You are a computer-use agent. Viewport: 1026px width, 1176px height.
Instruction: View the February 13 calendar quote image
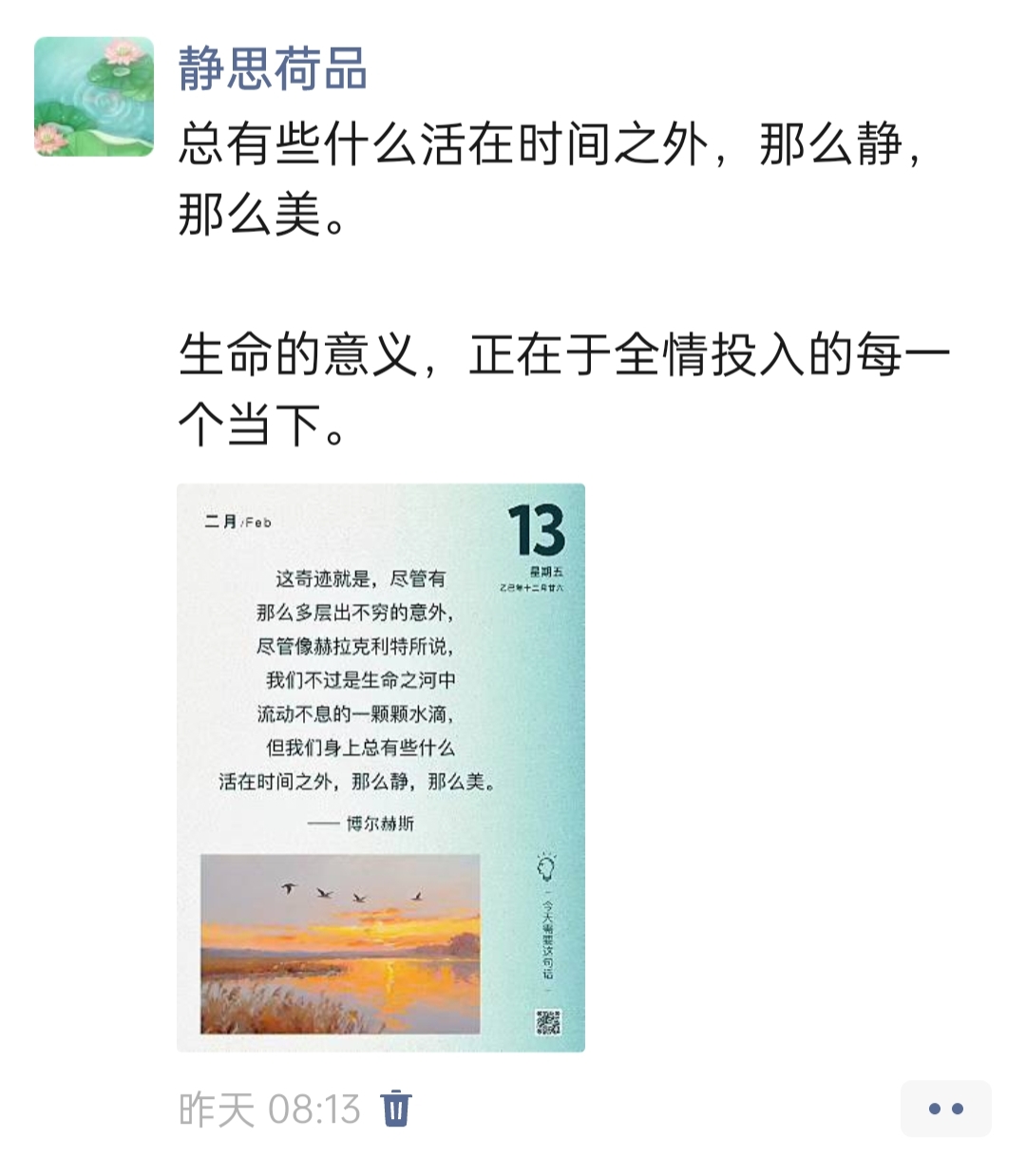(x=381, y=767)
